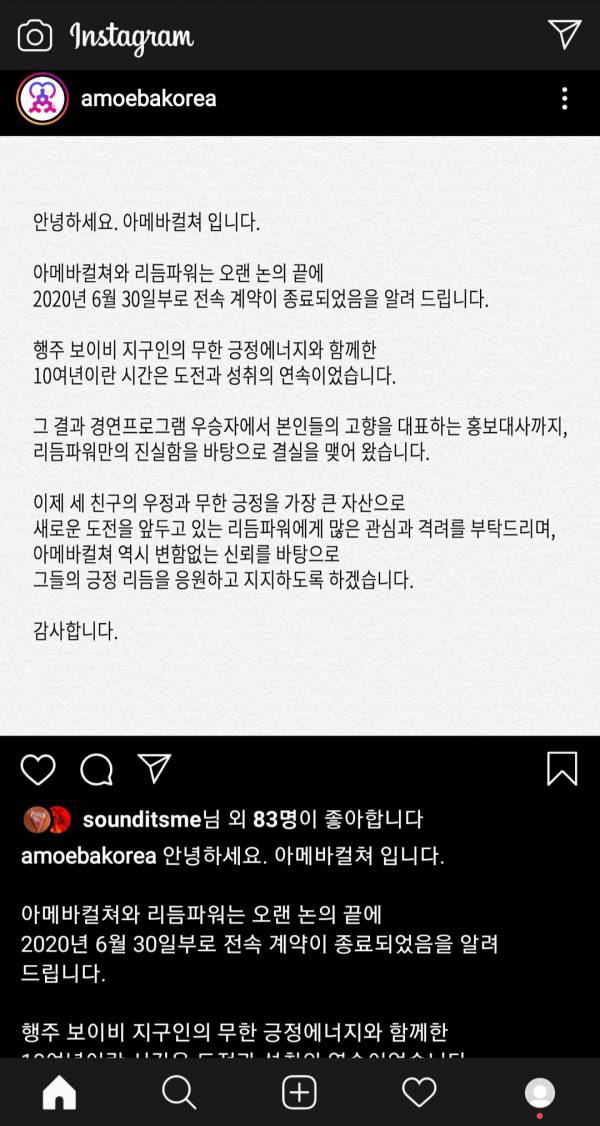Open the Activity heart tab

(419, 1093)
